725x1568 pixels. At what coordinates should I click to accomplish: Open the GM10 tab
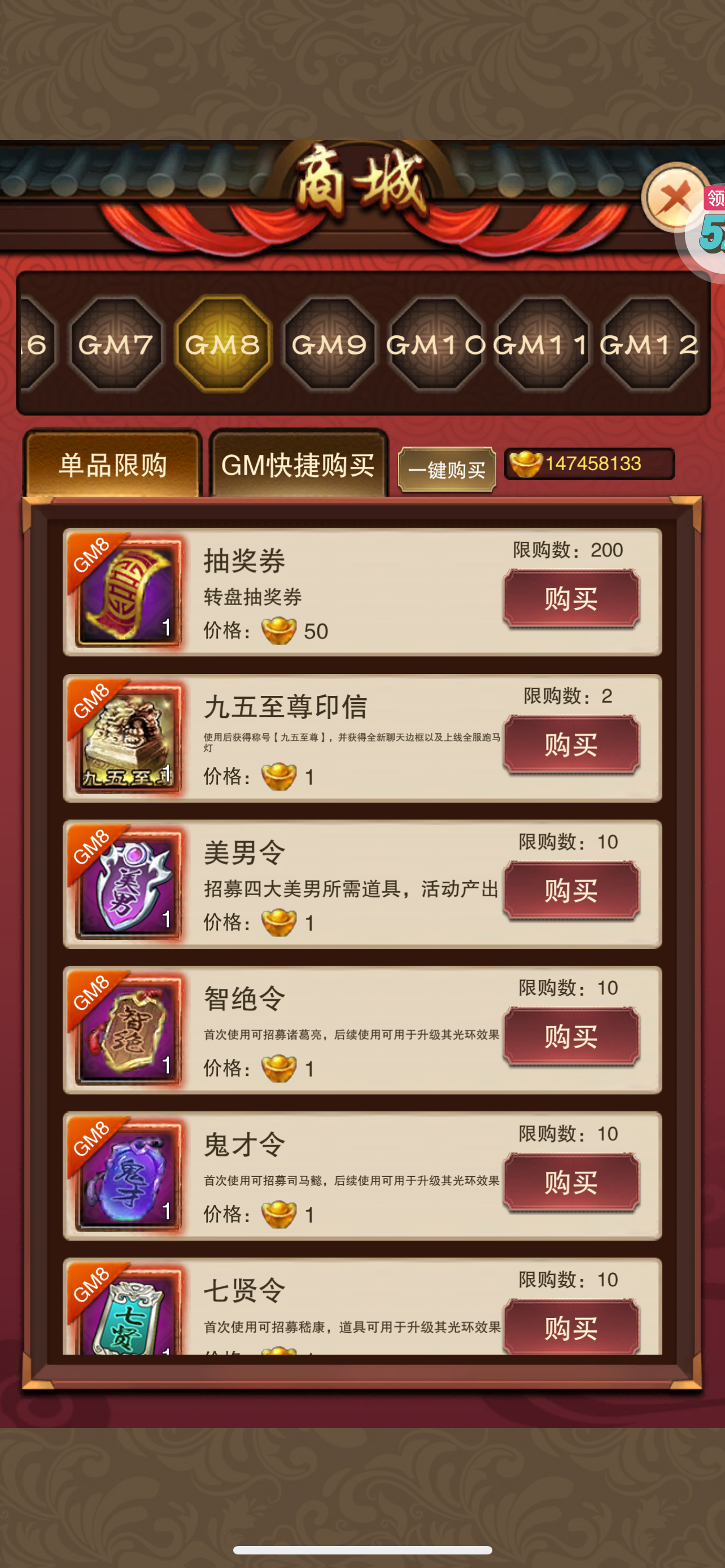(436, 344)
